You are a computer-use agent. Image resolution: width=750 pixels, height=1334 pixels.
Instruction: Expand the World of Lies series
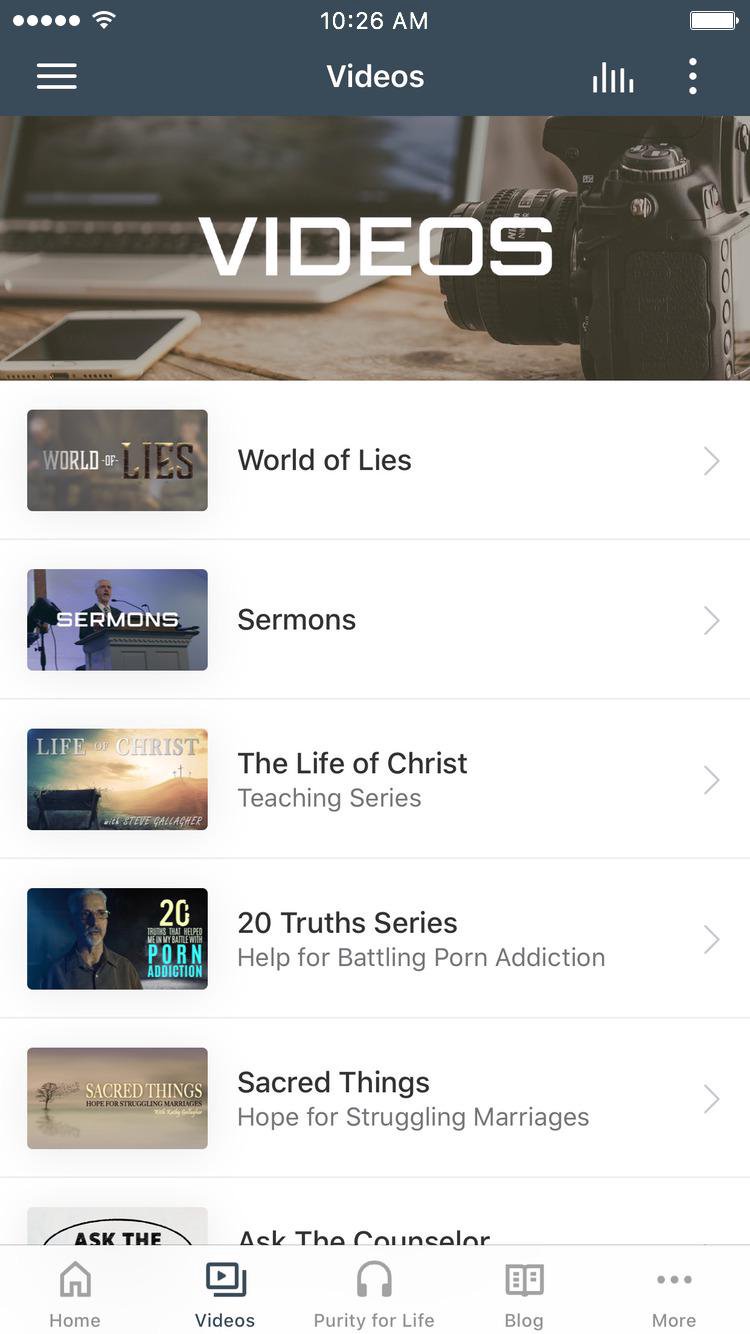(x=711, y=460)
